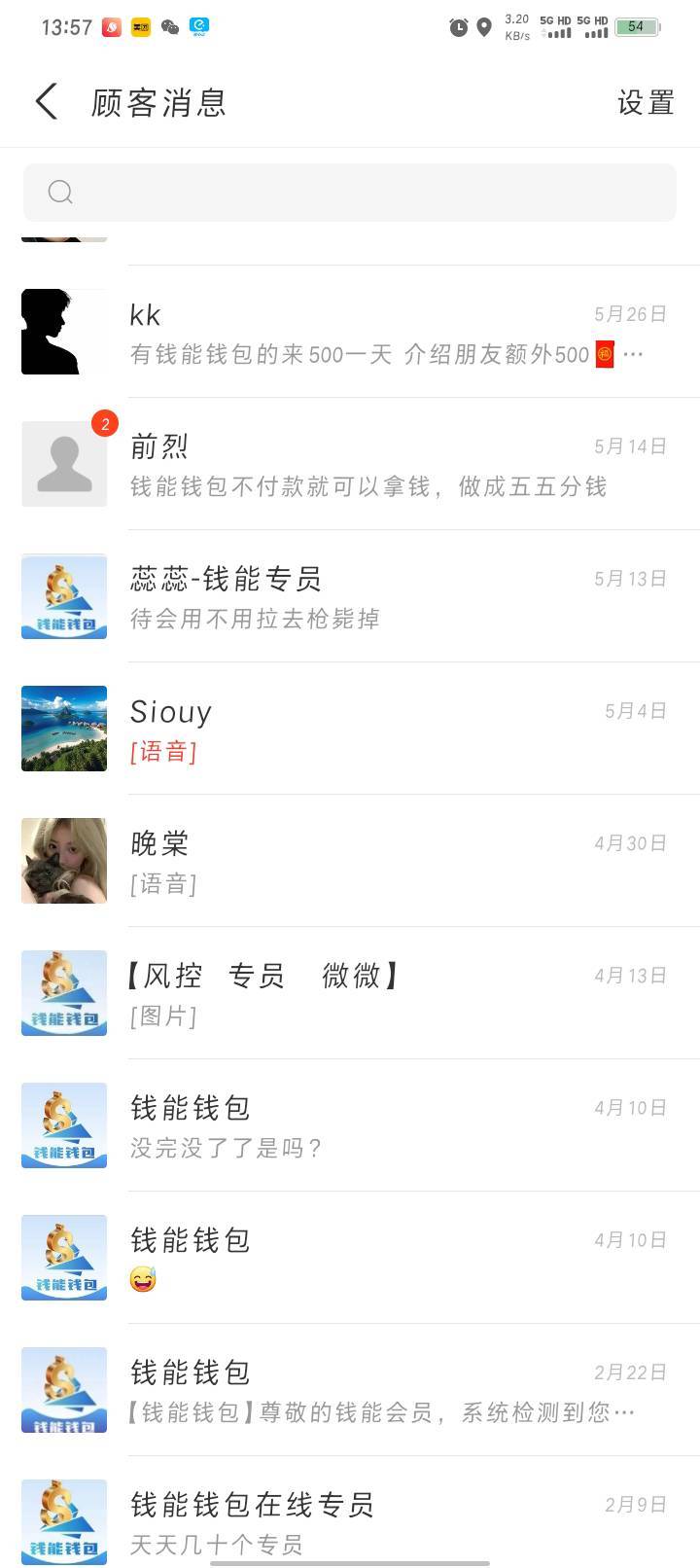700x1568 pixels.
Task: Tap the message search box
Action: click(x=350, y=192)
